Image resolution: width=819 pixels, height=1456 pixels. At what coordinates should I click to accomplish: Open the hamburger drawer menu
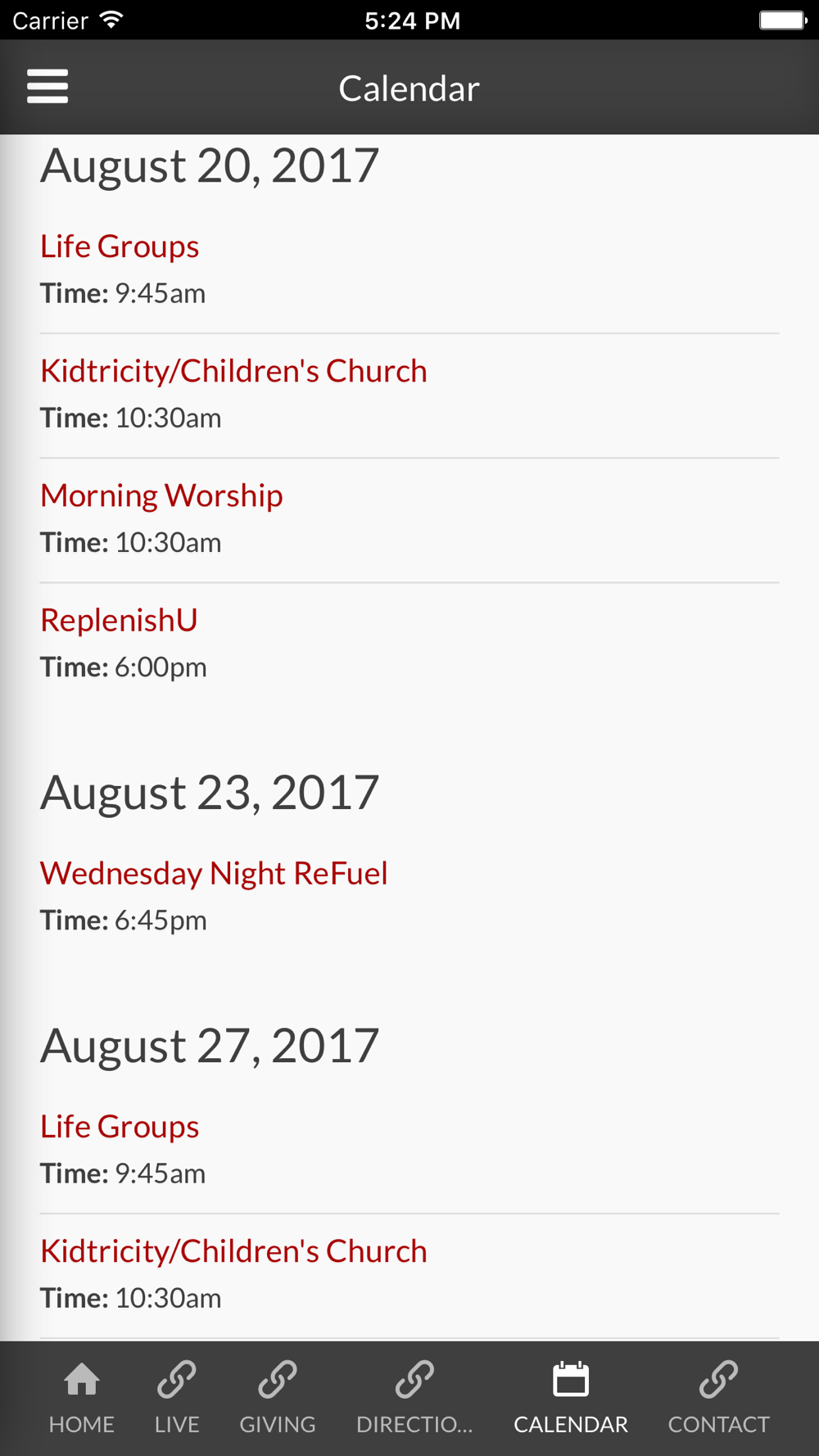pos(48,87)
